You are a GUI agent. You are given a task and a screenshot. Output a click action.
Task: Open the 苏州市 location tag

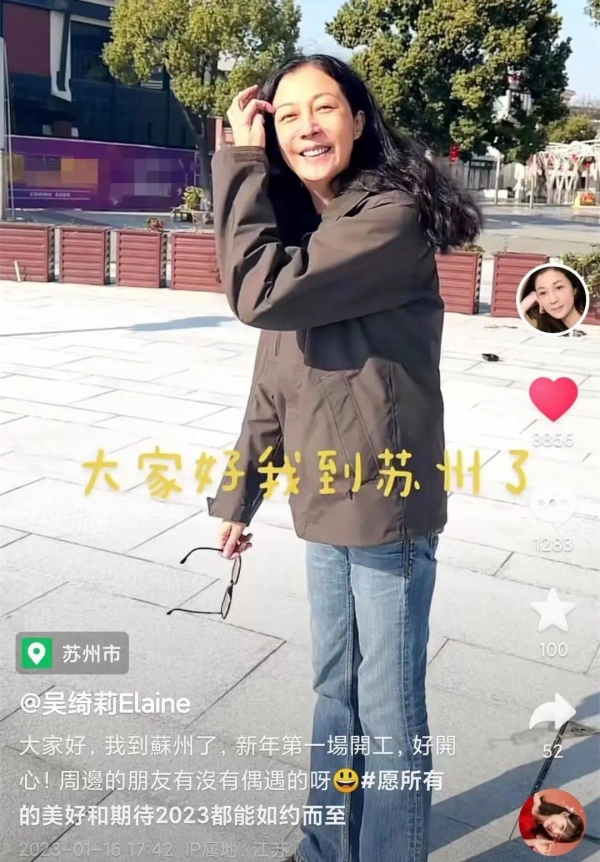[x=72, y=653]
